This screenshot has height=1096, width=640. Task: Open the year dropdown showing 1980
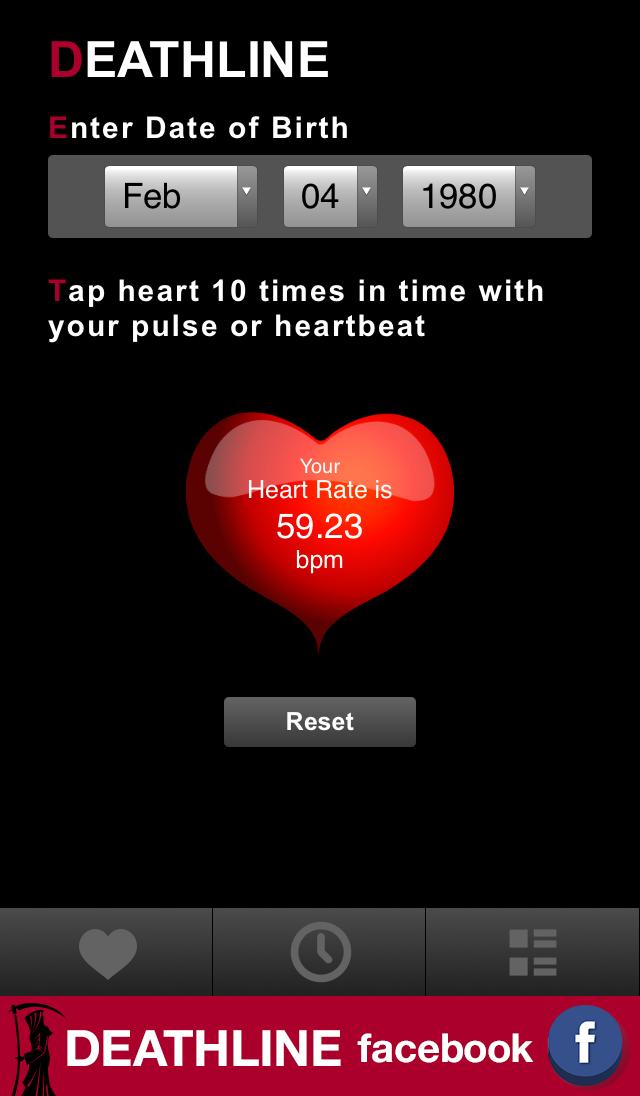point(468,196)
